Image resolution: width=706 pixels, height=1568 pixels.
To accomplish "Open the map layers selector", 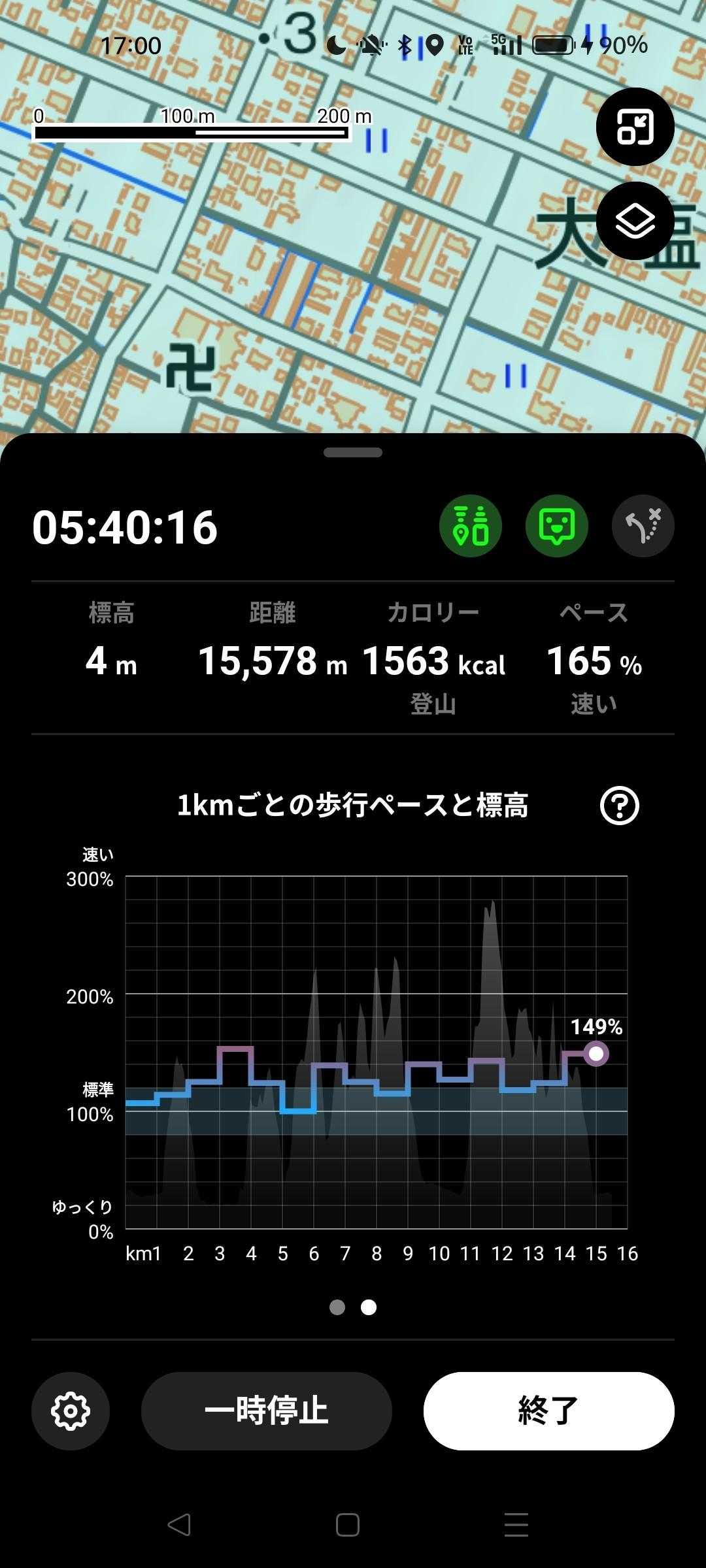I will pyautogui.click(x=635, y=221).
